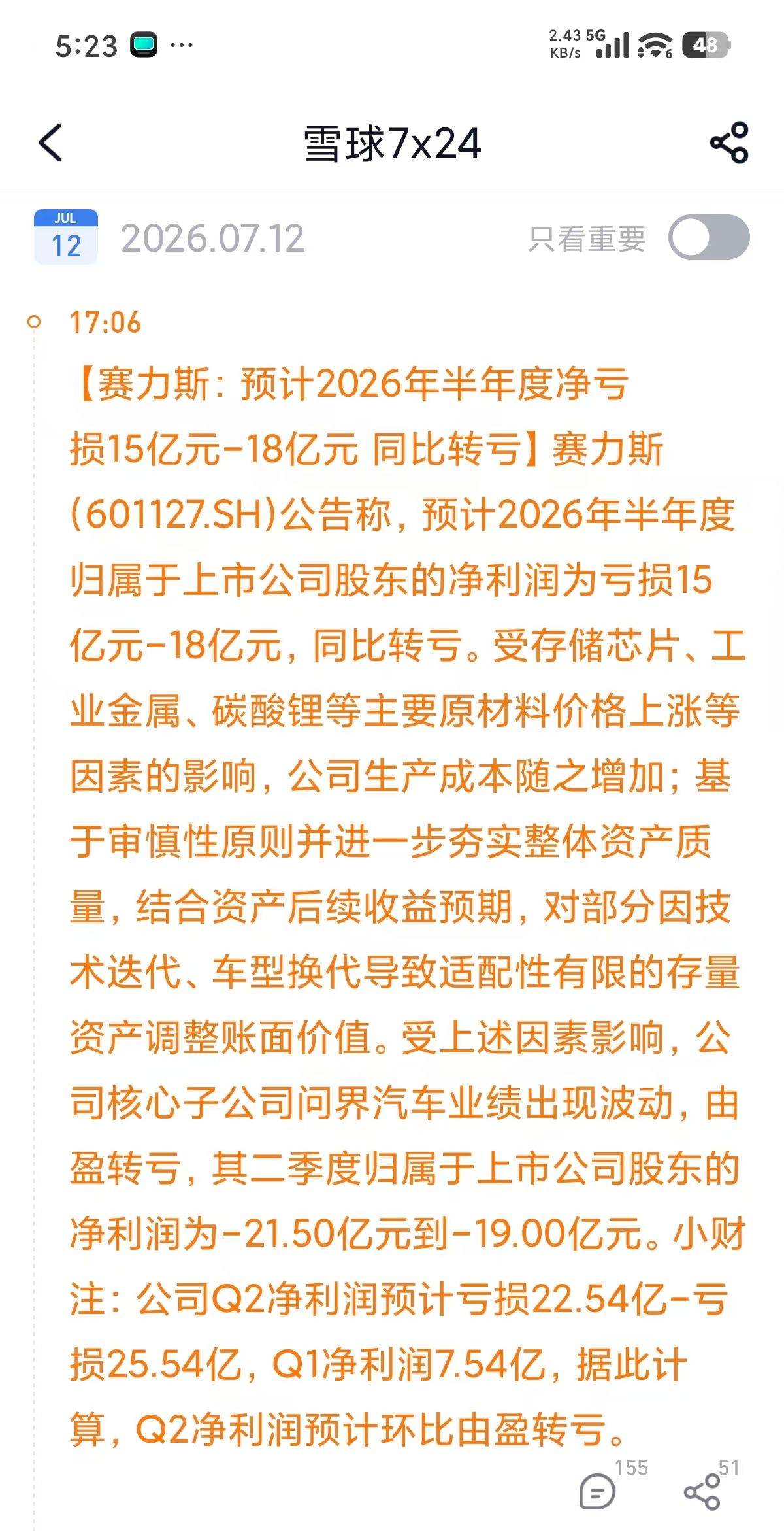Go back using the top-left arrow
Viewport: 784px width, 1531px height.
(51, 143)
